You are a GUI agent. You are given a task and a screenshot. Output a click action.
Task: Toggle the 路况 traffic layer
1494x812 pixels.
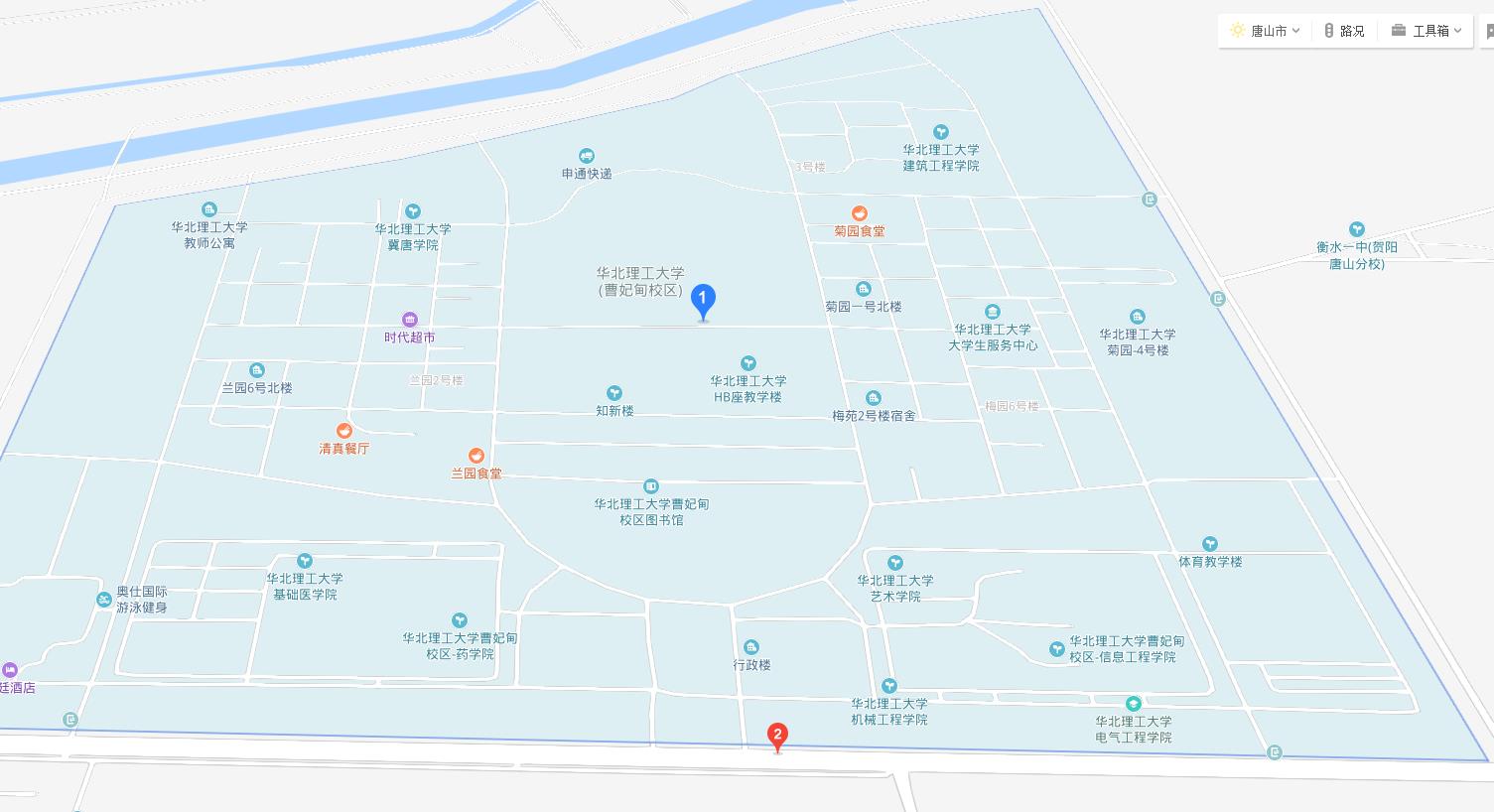[1344, 31]
